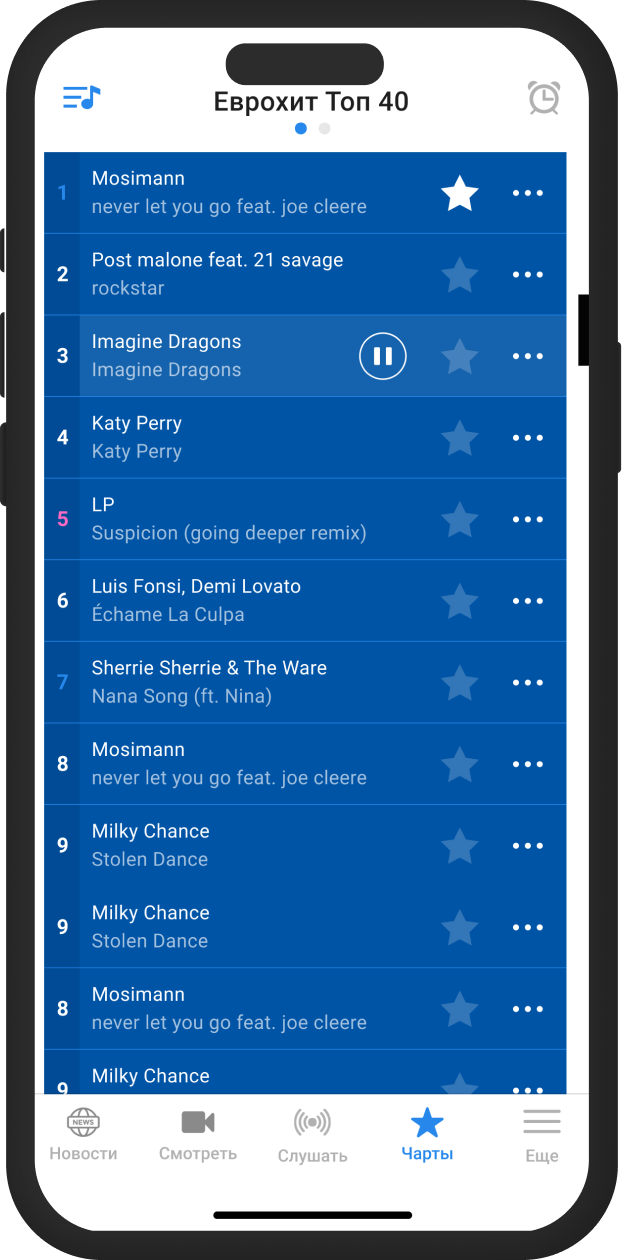Screen dimensions: 624x1260
Task: Add LP Suspicion to favorites
Action: click(460, 520)
